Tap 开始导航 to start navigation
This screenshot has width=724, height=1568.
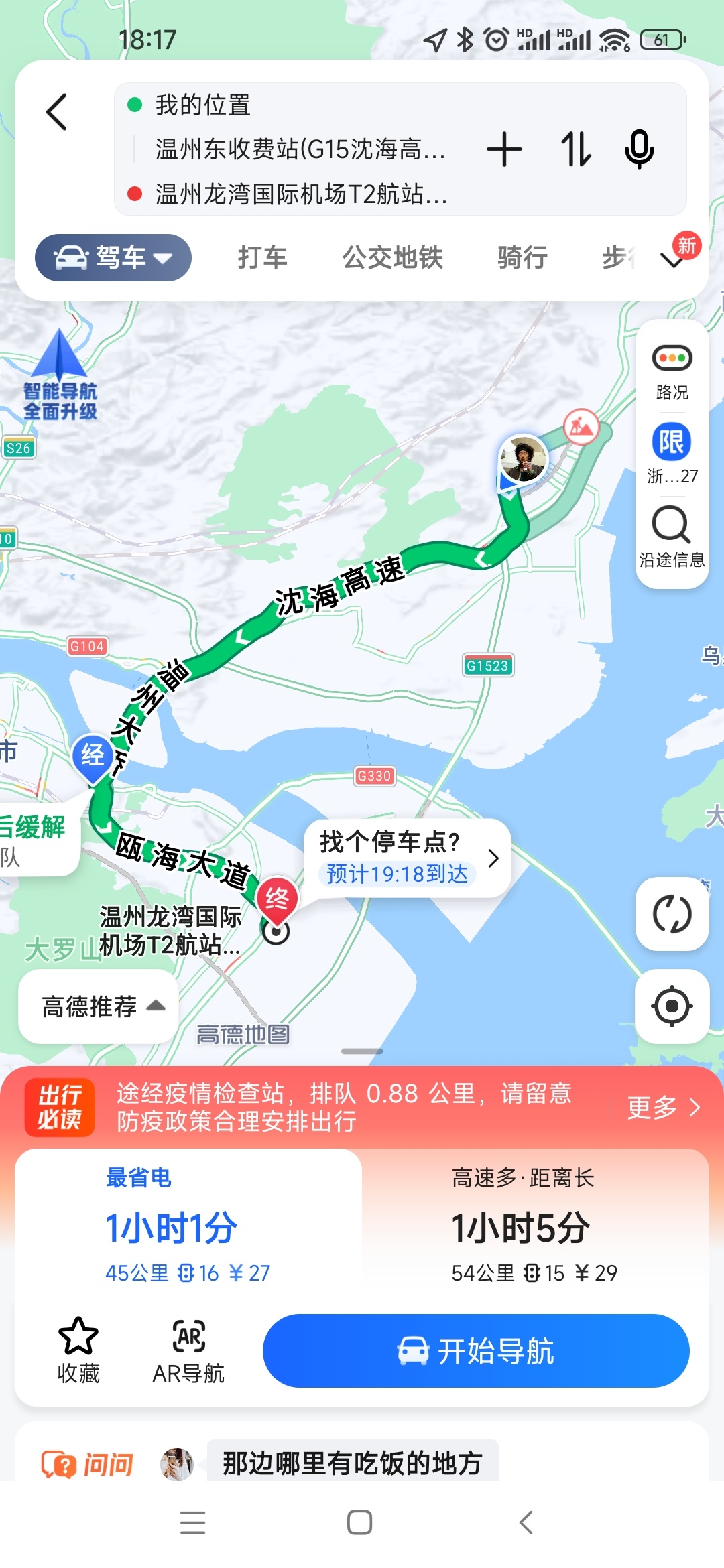pos(476,1351)
